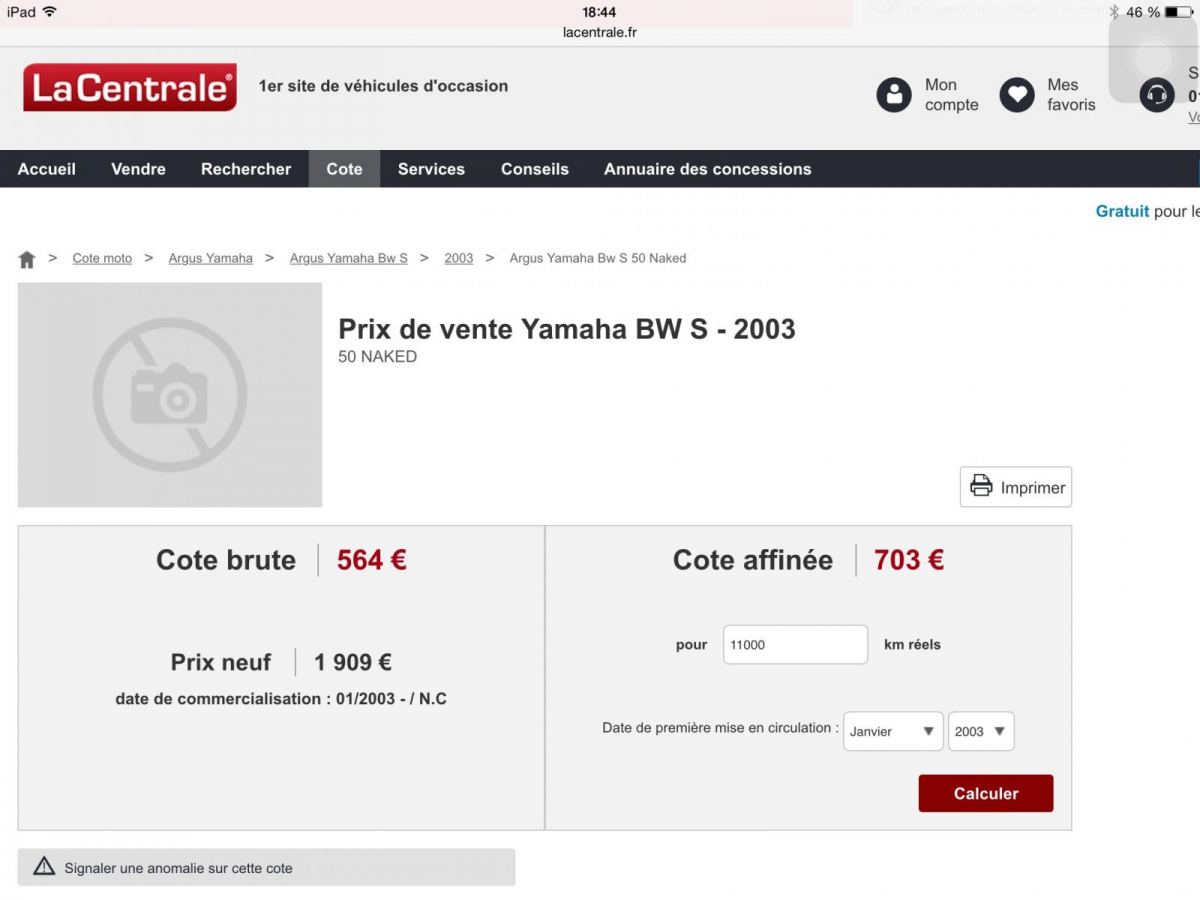Go to the Accueil section
Screen dimensions: 1200x900
pyautogui.click(x=47, y=169)
